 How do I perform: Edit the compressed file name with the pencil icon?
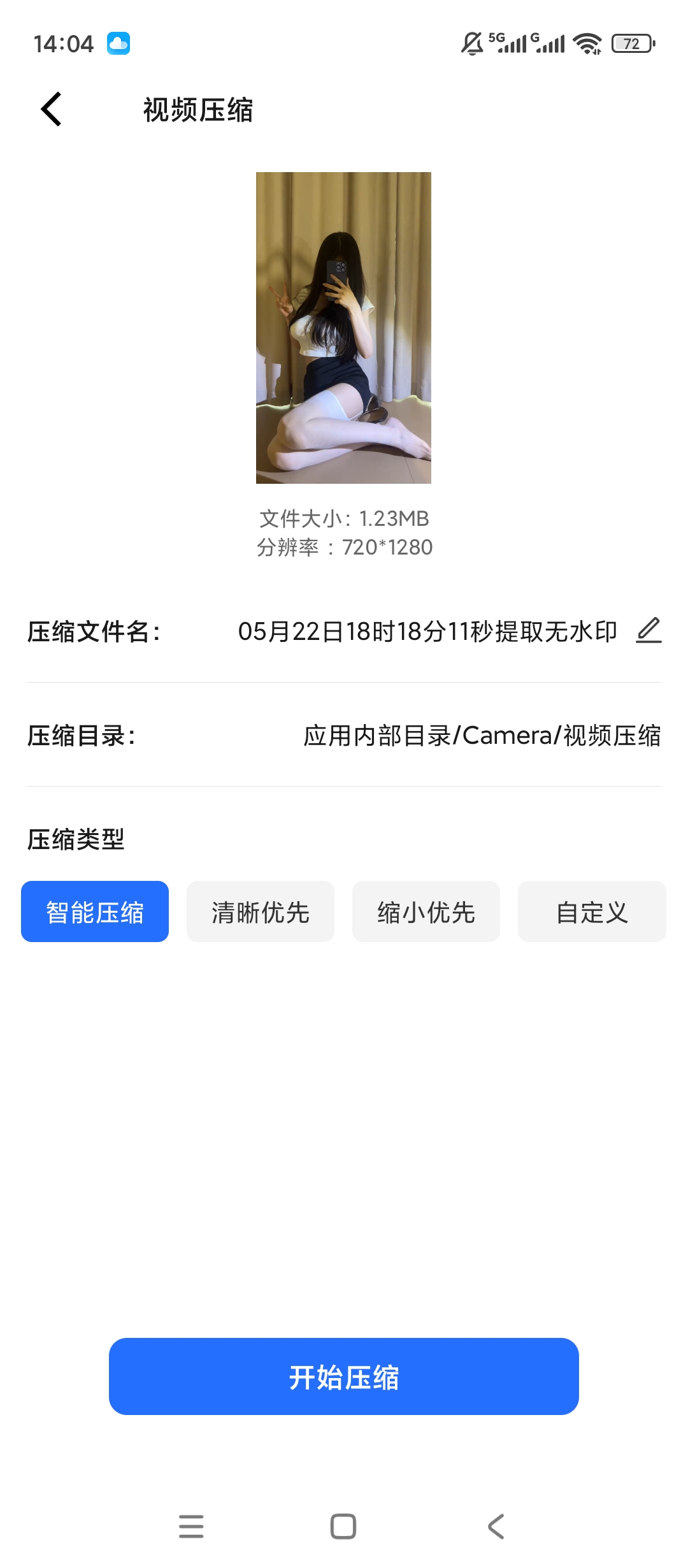tap(649, 631)
